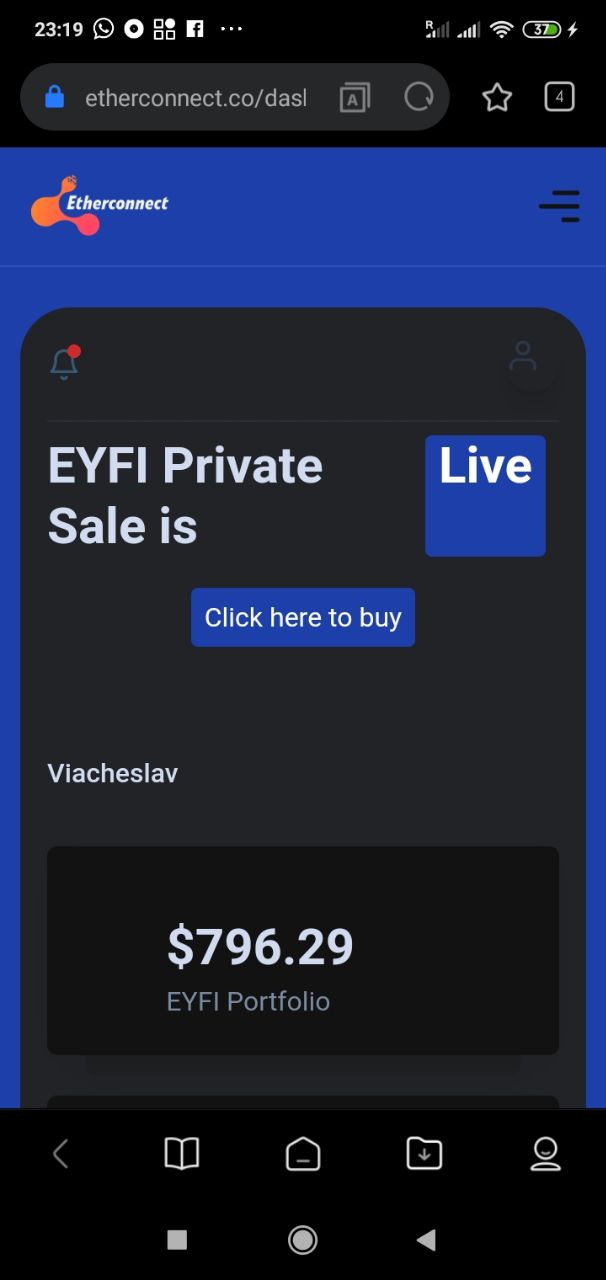This screenshot has height=1280, width=606.
Task: Go back in browser toolbar
Action: [60, 1154]
